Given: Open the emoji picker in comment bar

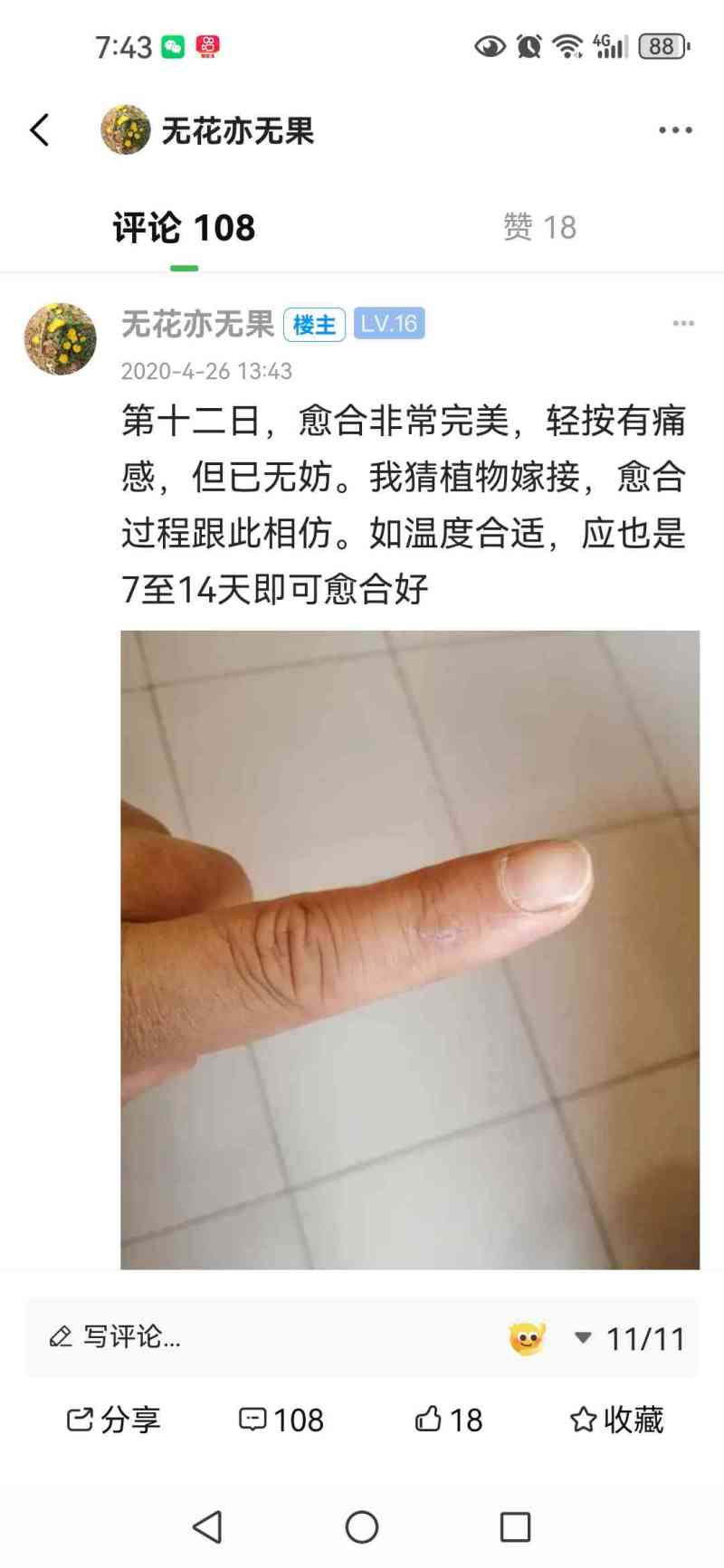Looking at the screenshot, I should click(527, 1338).
